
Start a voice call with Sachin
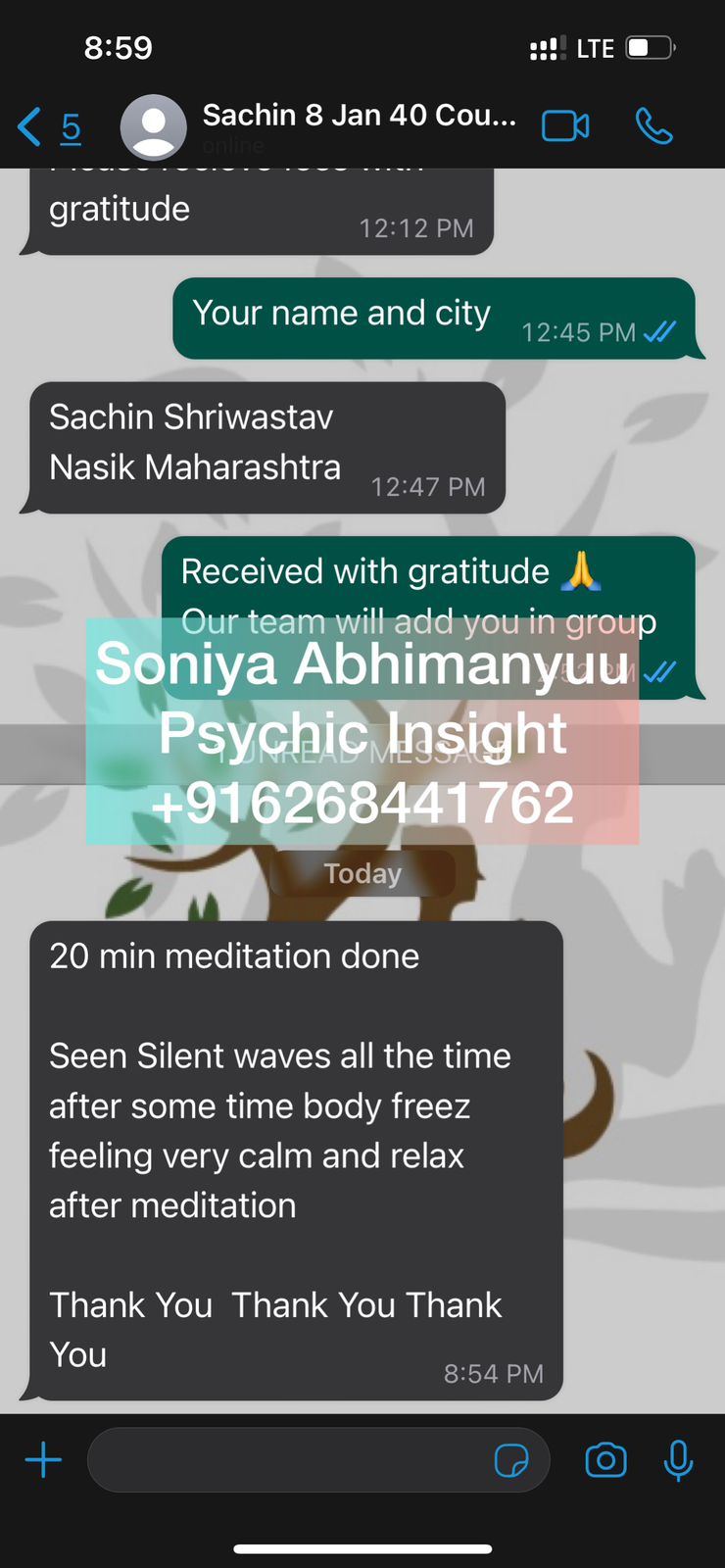(x=653, y=126)
